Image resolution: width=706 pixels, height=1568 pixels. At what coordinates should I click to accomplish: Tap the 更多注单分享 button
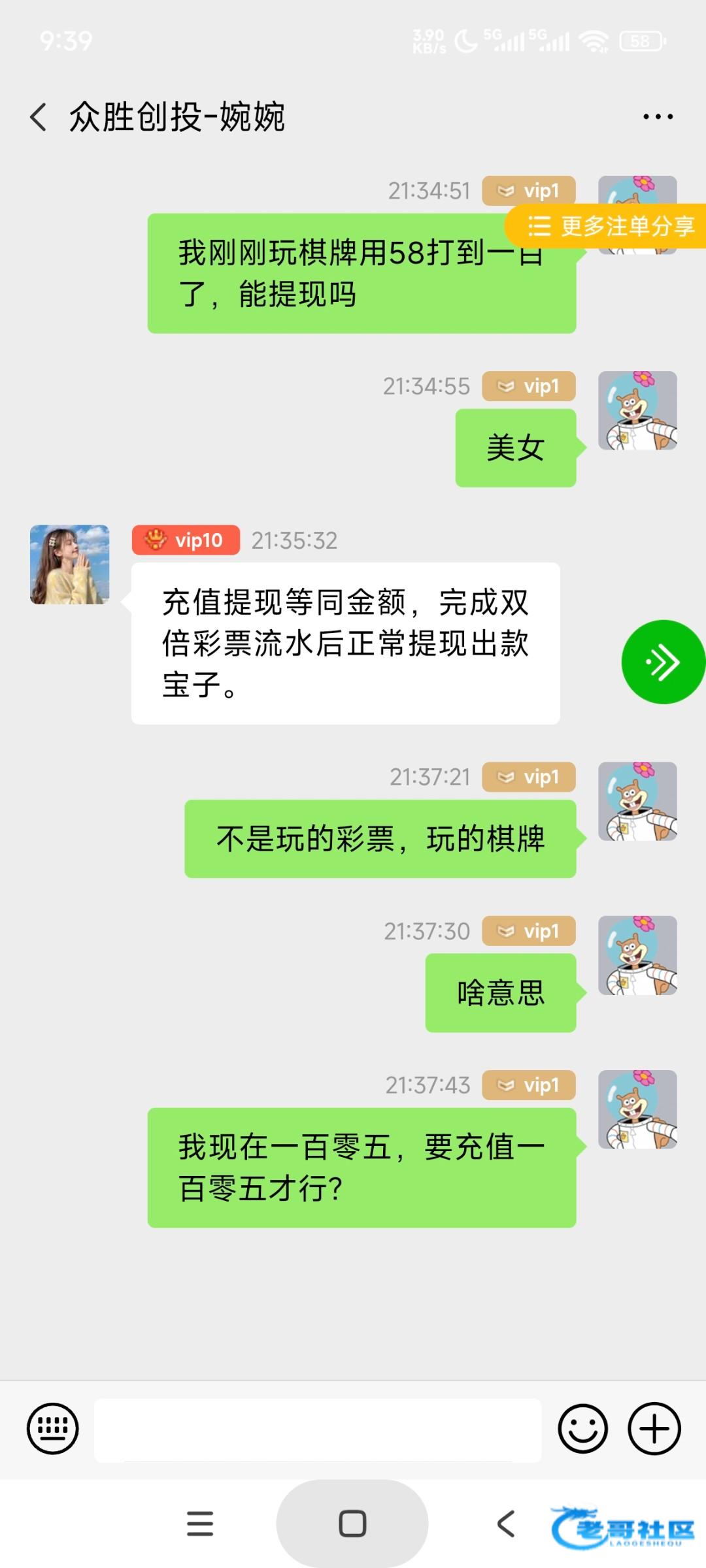click(606, 226)
